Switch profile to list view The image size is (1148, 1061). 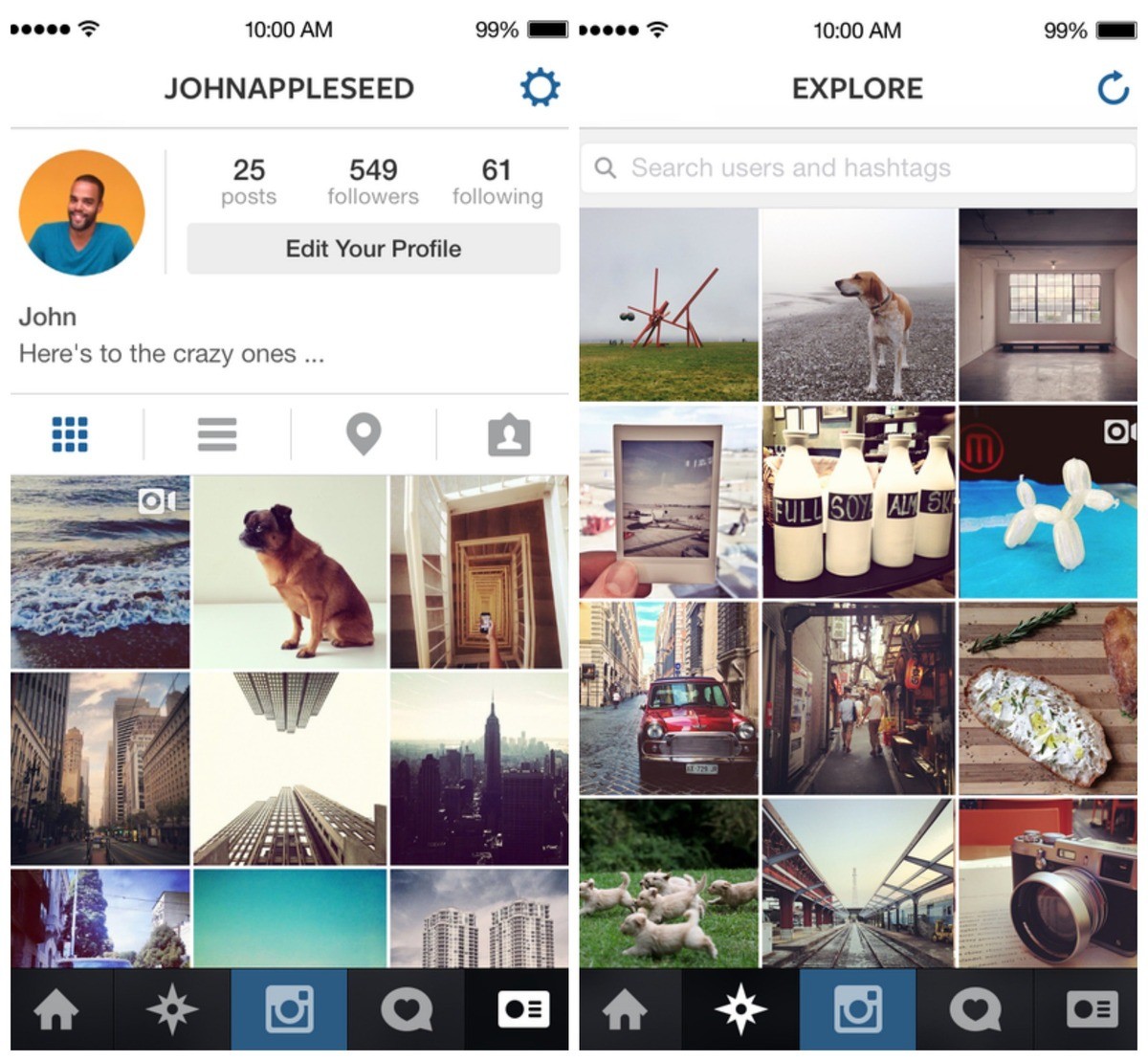coord(217,434)
